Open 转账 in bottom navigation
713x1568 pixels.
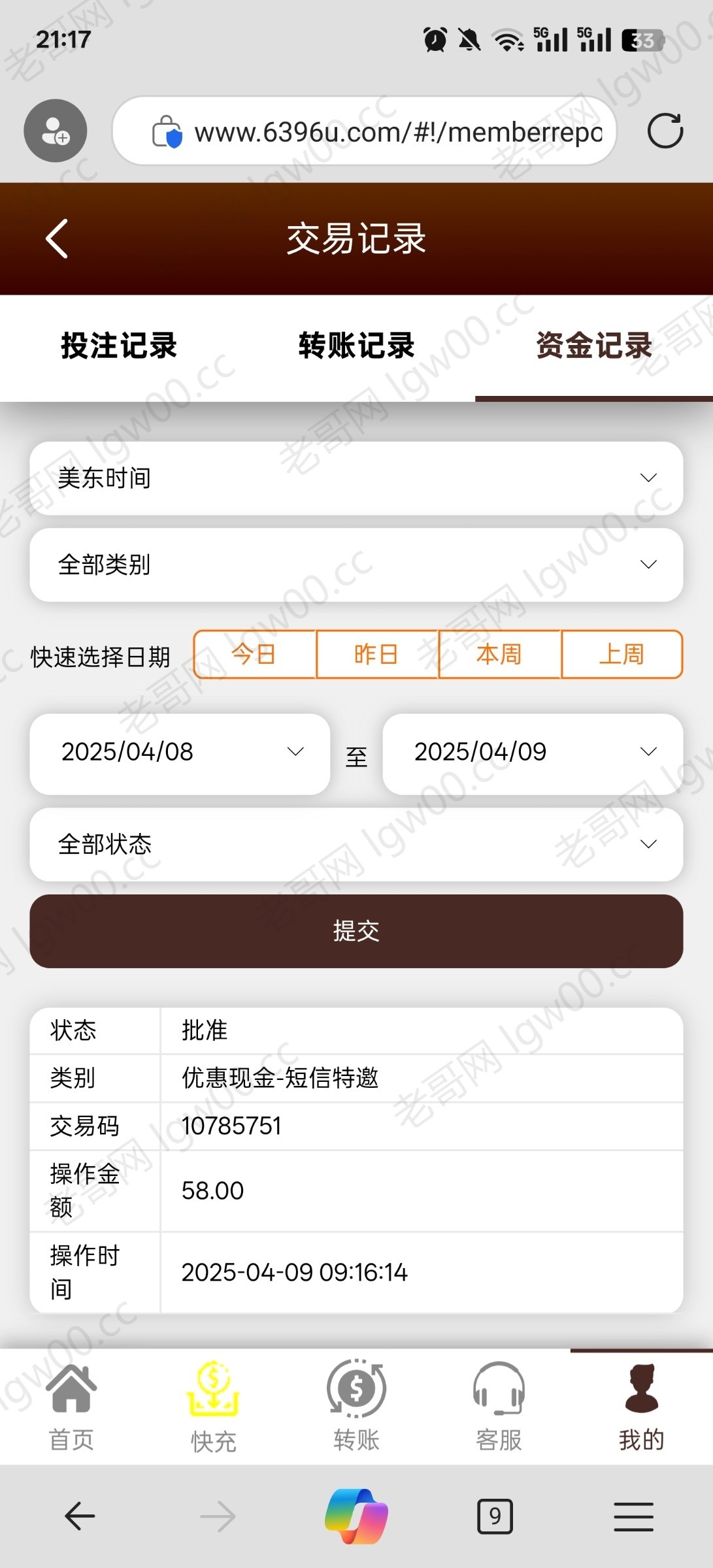pyautogui.click(x=356, y=1407)
